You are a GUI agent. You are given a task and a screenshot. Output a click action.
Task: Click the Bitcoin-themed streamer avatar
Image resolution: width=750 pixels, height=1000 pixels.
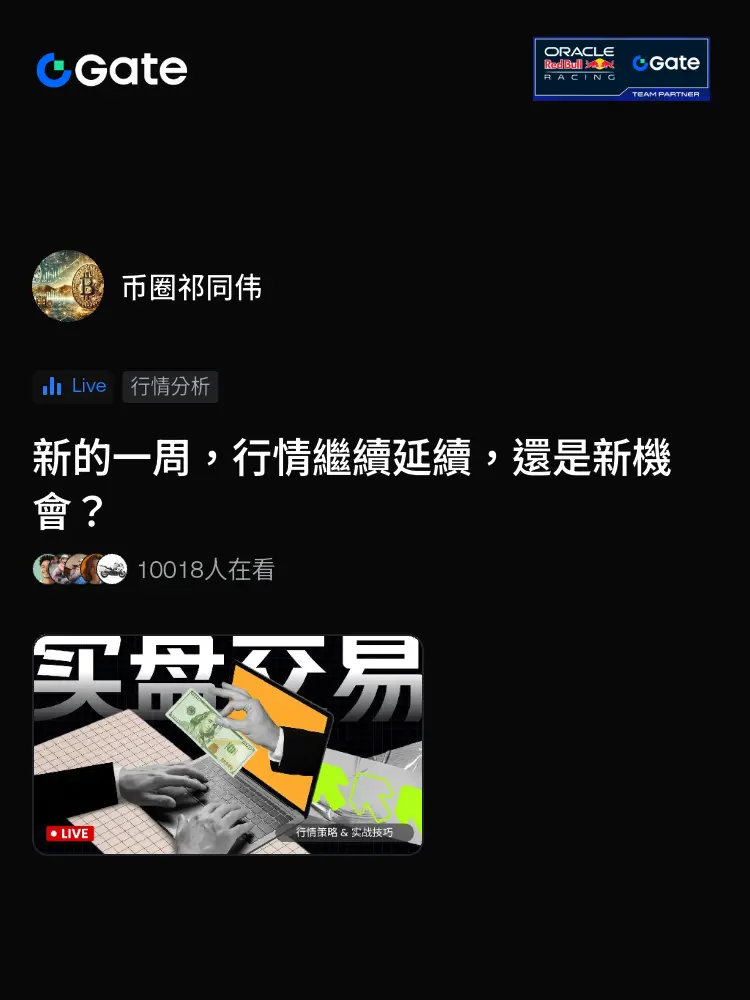(x=67, y=285)
